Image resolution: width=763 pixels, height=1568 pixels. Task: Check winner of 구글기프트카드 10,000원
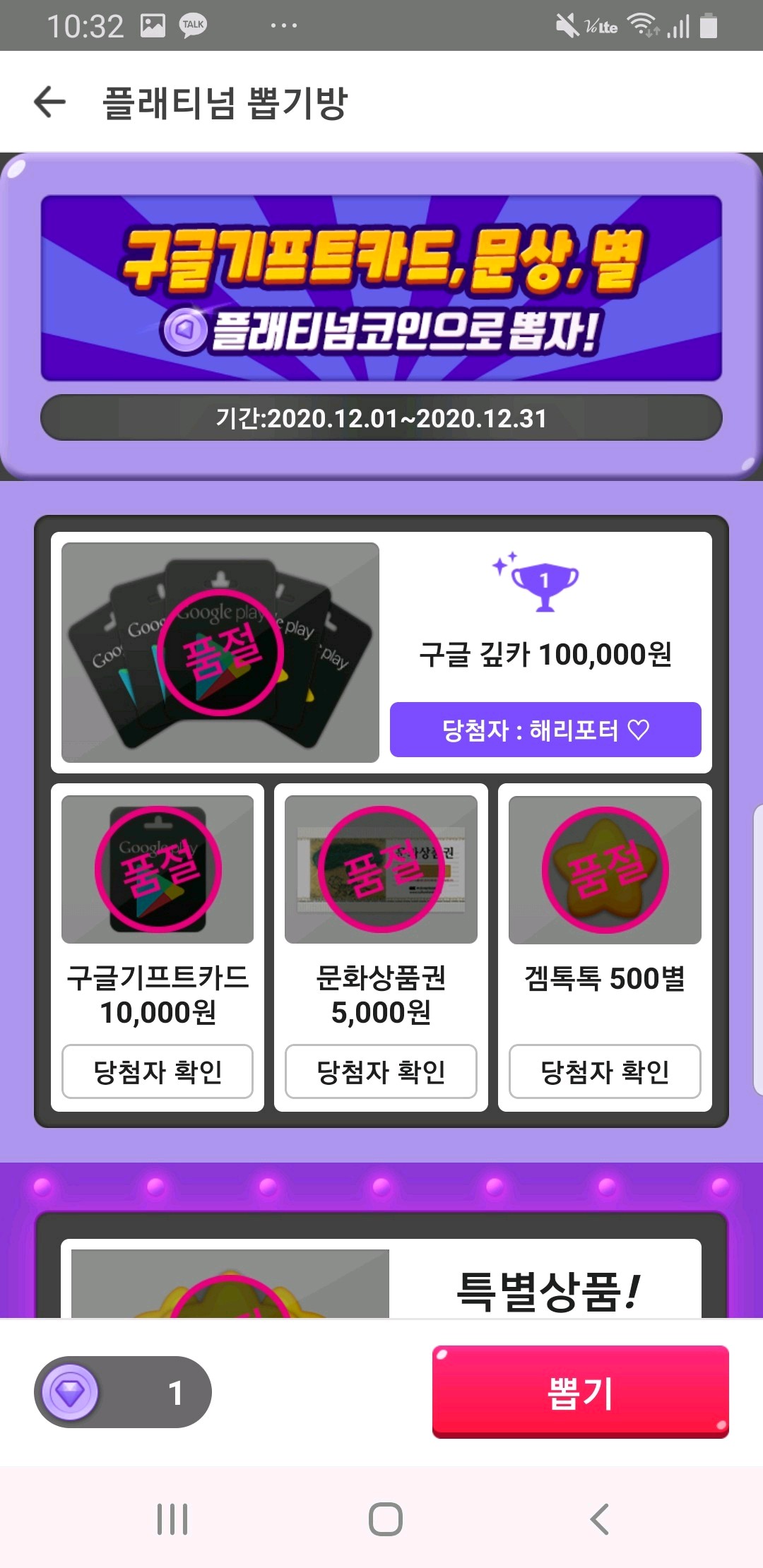click(x=158, y=1071)
